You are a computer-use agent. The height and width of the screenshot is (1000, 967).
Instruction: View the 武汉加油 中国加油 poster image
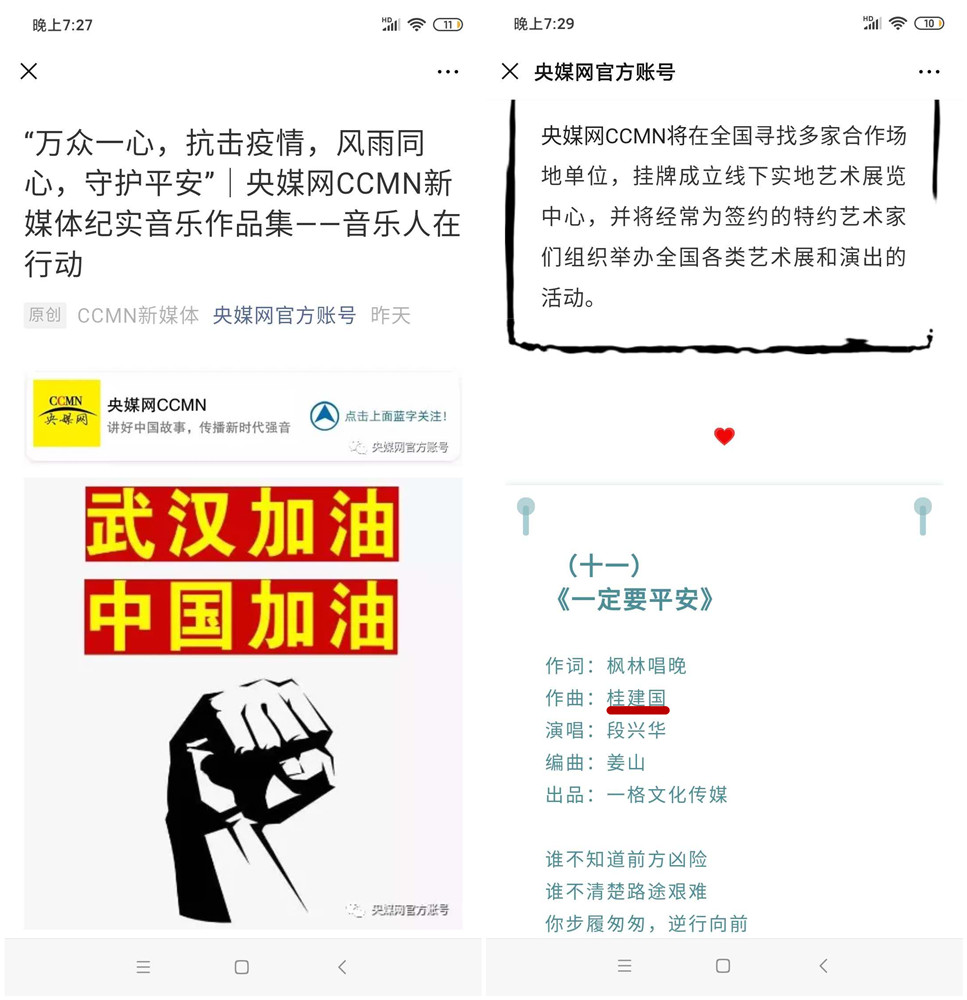coord(243,702)
